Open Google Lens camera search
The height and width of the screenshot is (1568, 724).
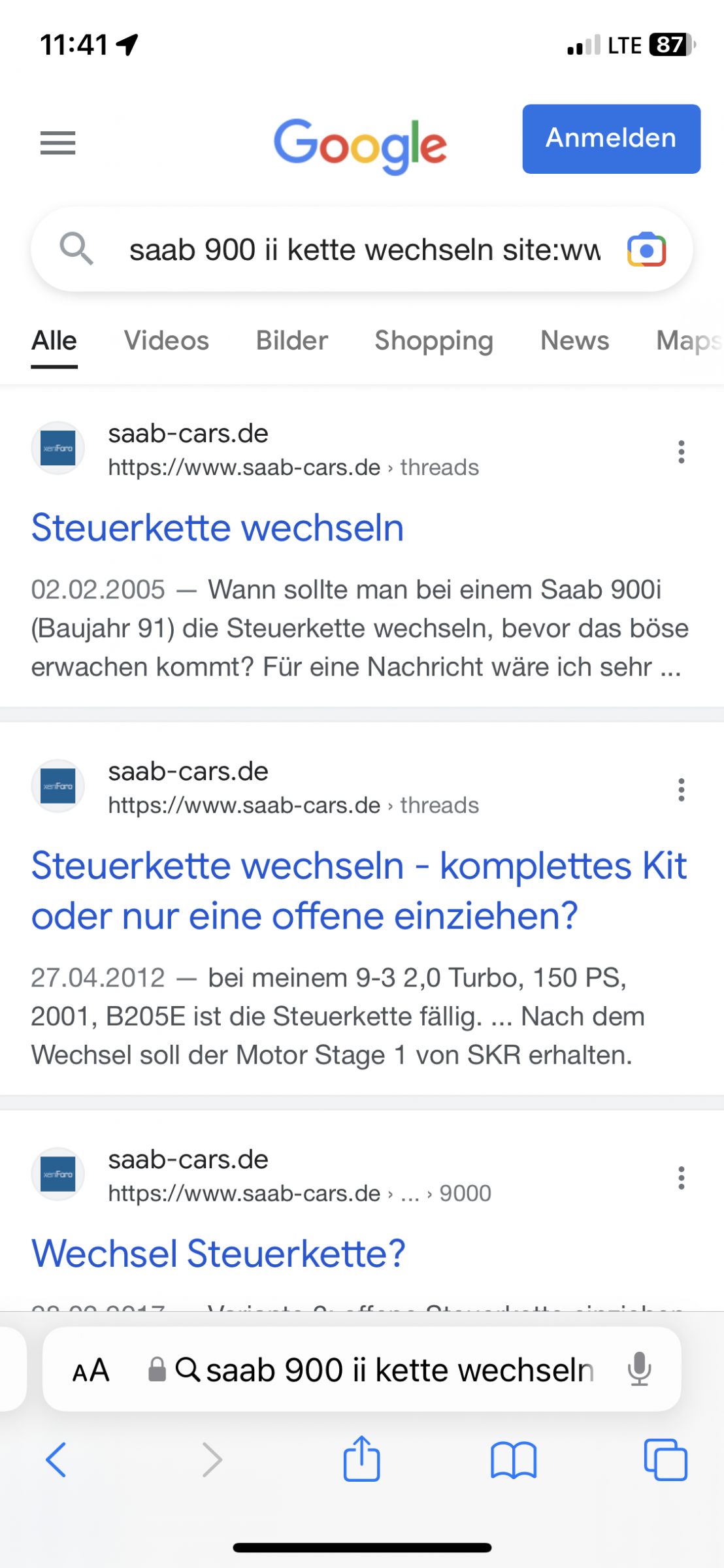point(646,250)
